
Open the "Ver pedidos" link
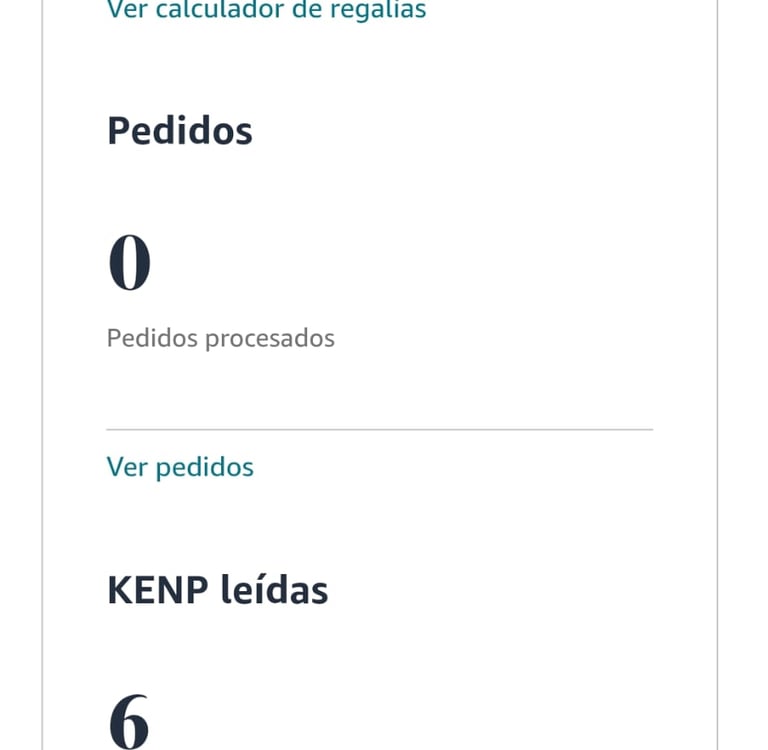pyautogui.click(x=180, y=467)
